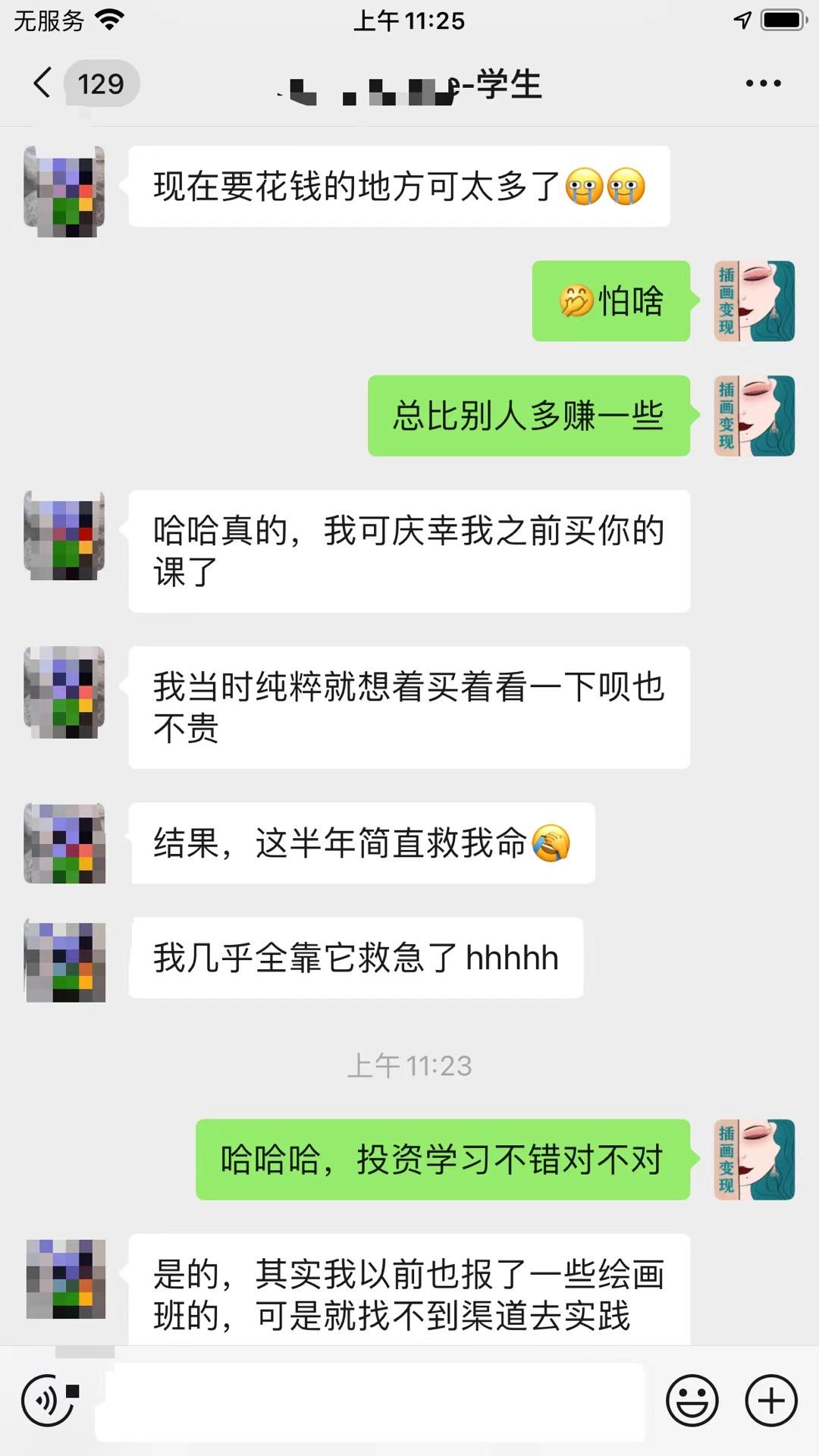This screenshot has width=819, height=1456.
Task: Switch to voice input mode icon
Action: coord(47,1401)
